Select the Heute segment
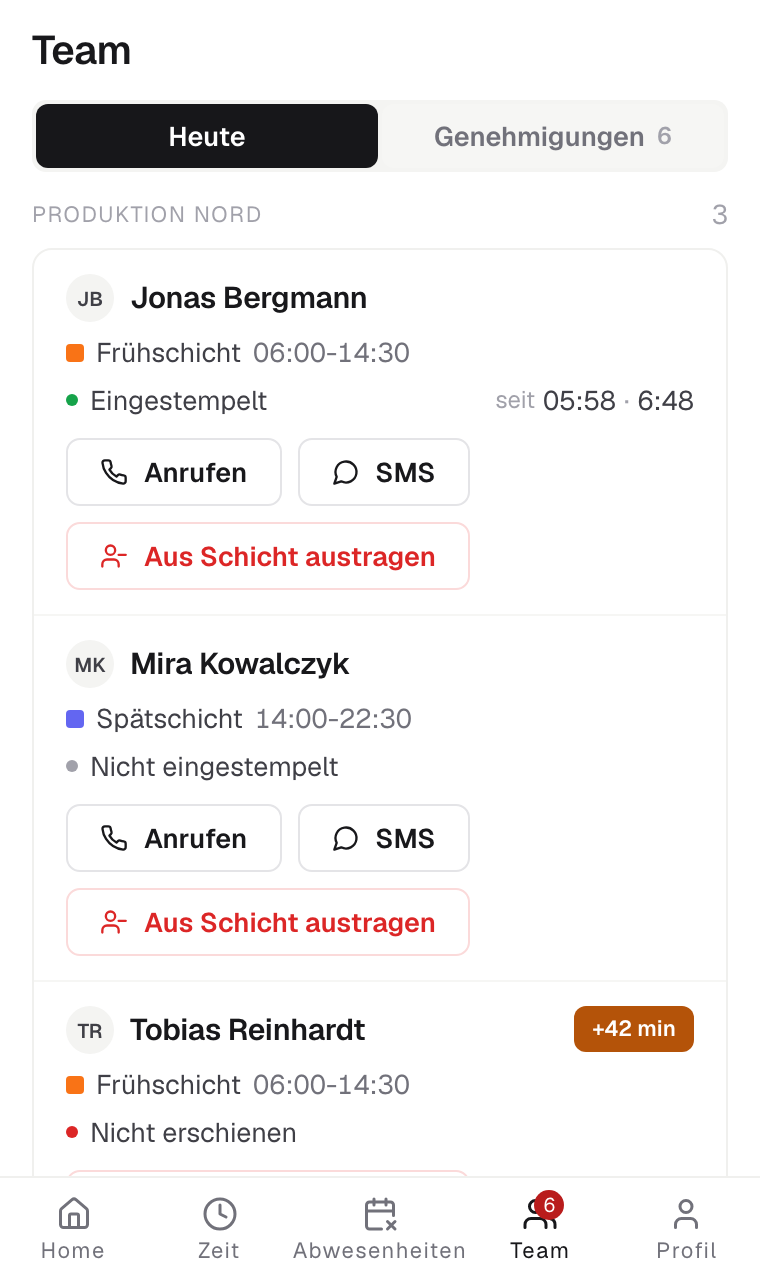 pyautogui.click(x=207, y=136)
